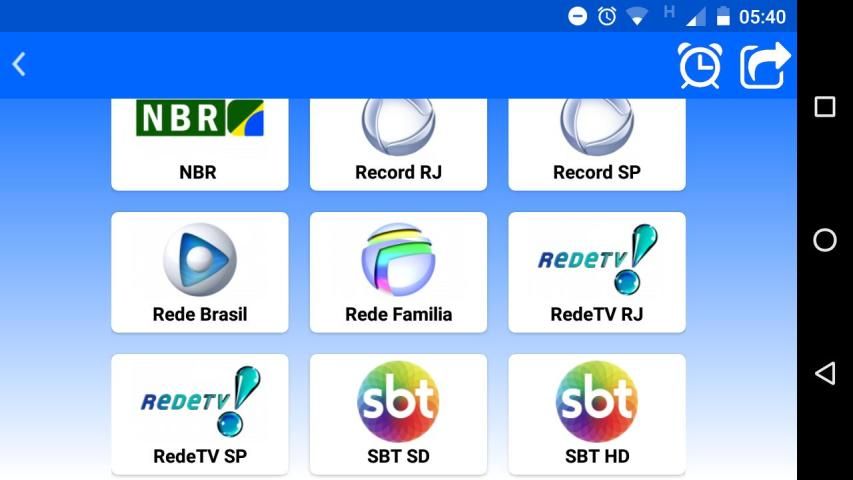Open recent apps from the navigation bar

tap(825, 107)
